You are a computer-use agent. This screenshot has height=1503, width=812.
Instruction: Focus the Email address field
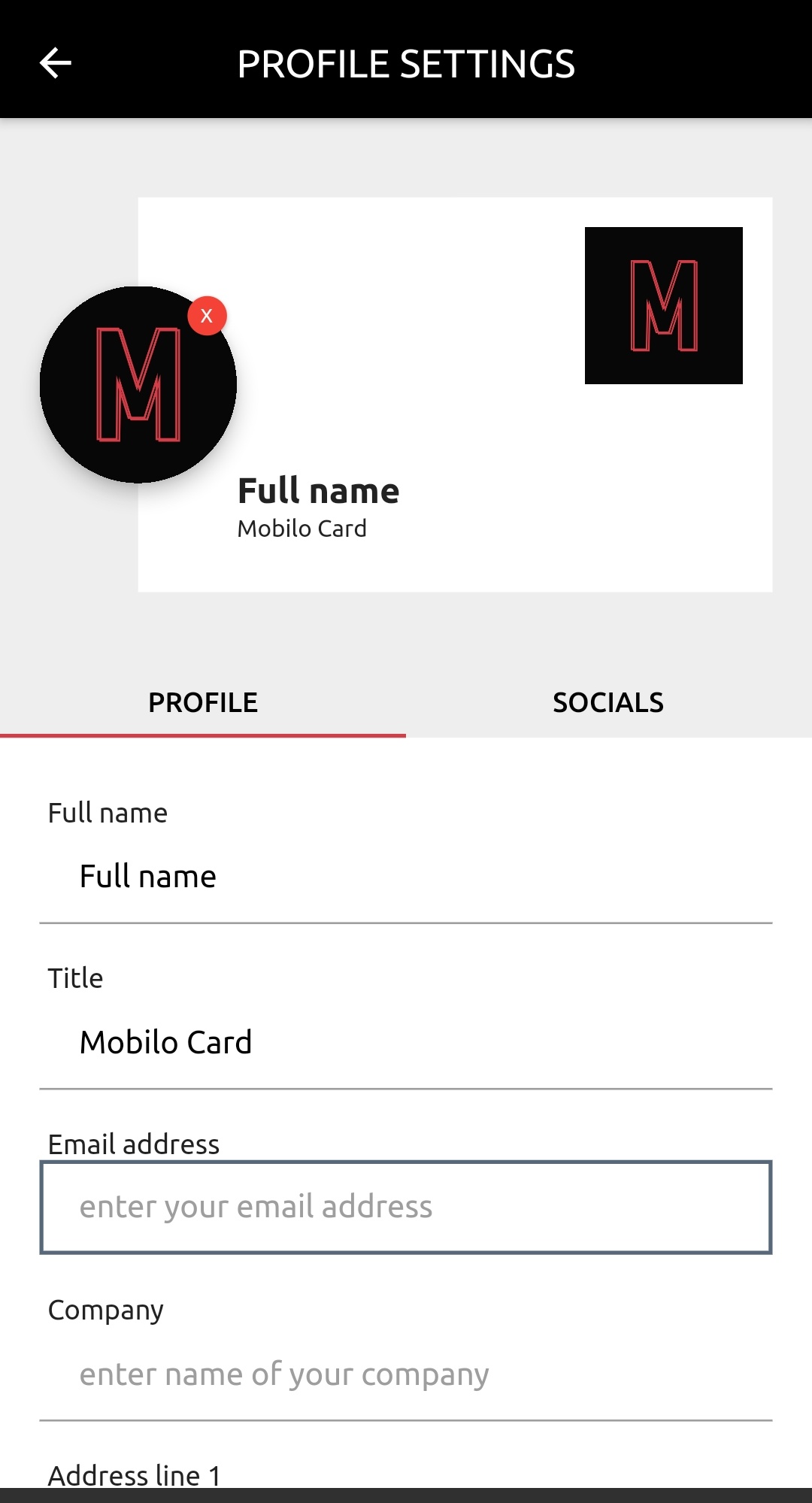coord(406,1207)
